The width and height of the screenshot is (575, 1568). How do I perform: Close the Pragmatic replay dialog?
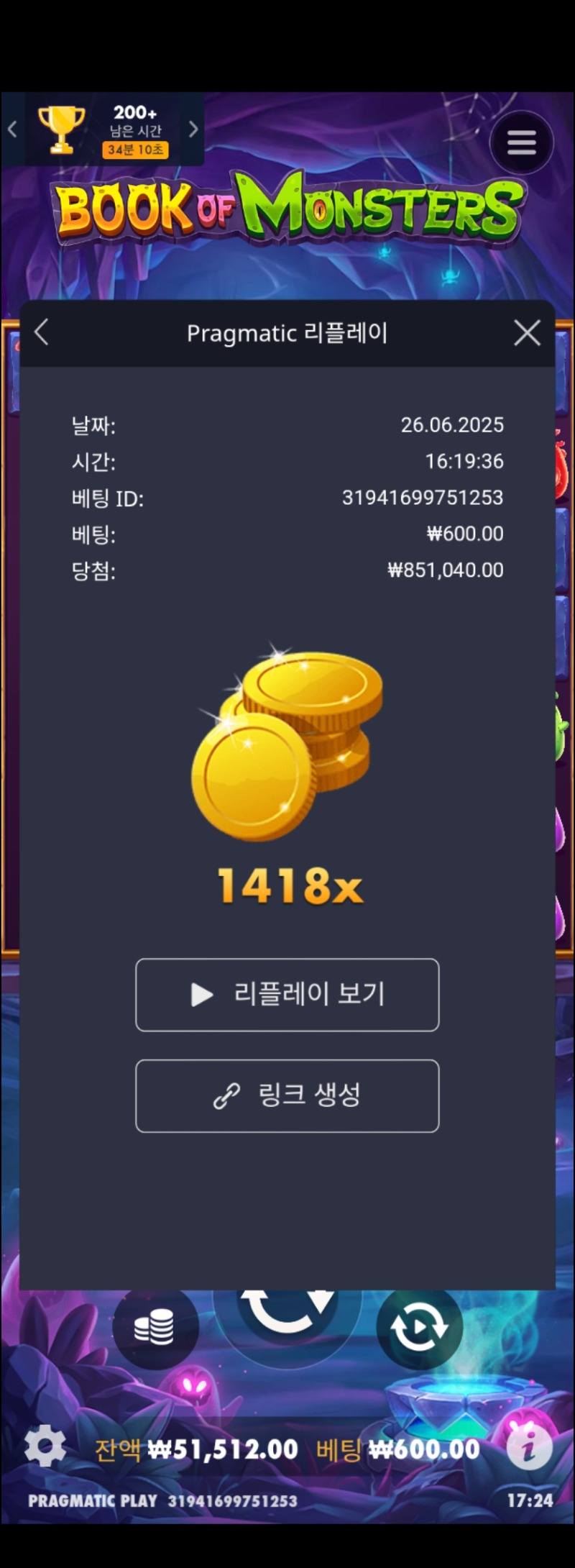click(527, 333)
